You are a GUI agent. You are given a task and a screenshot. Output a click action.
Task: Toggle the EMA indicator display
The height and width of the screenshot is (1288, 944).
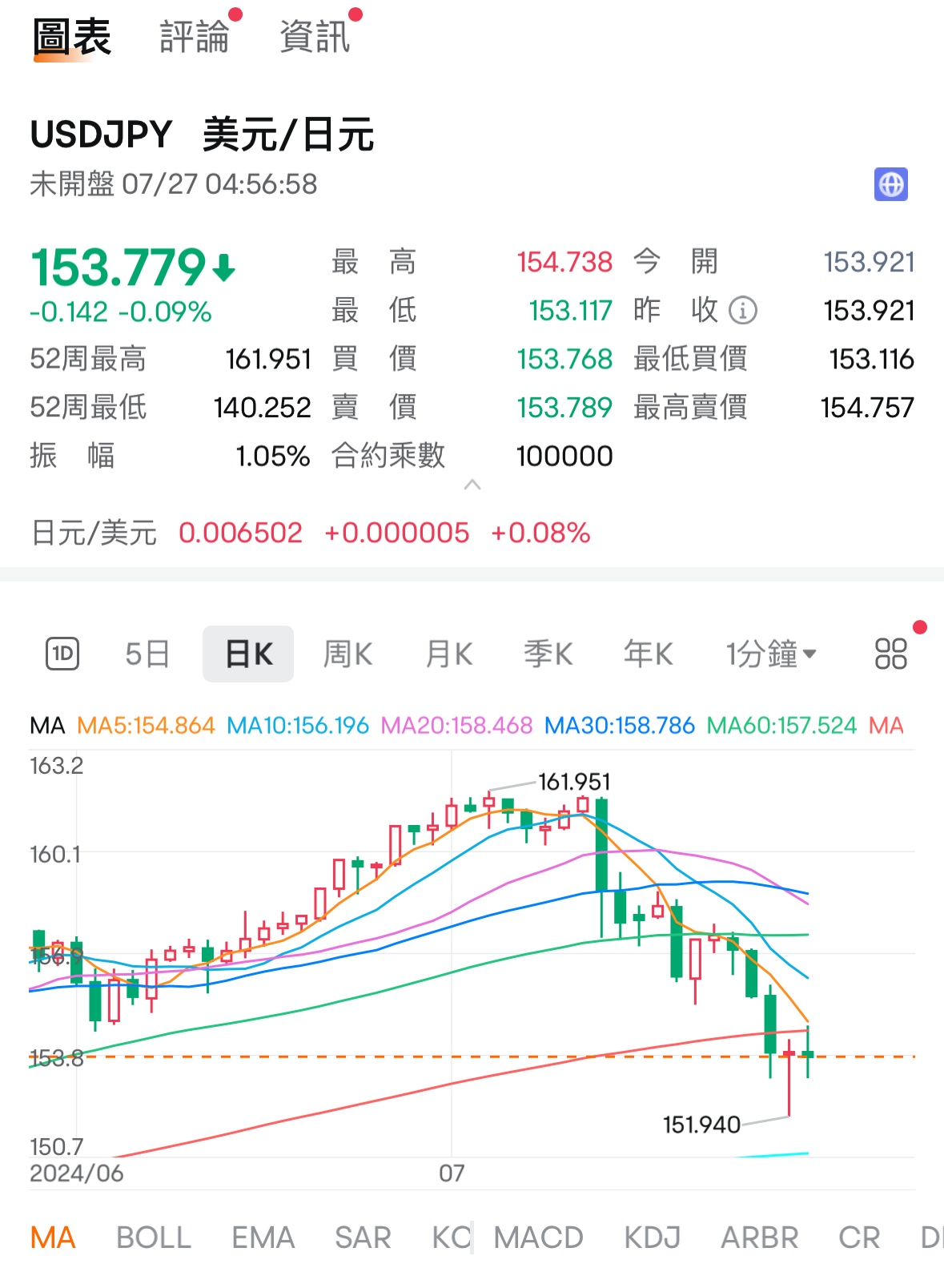263,1238
